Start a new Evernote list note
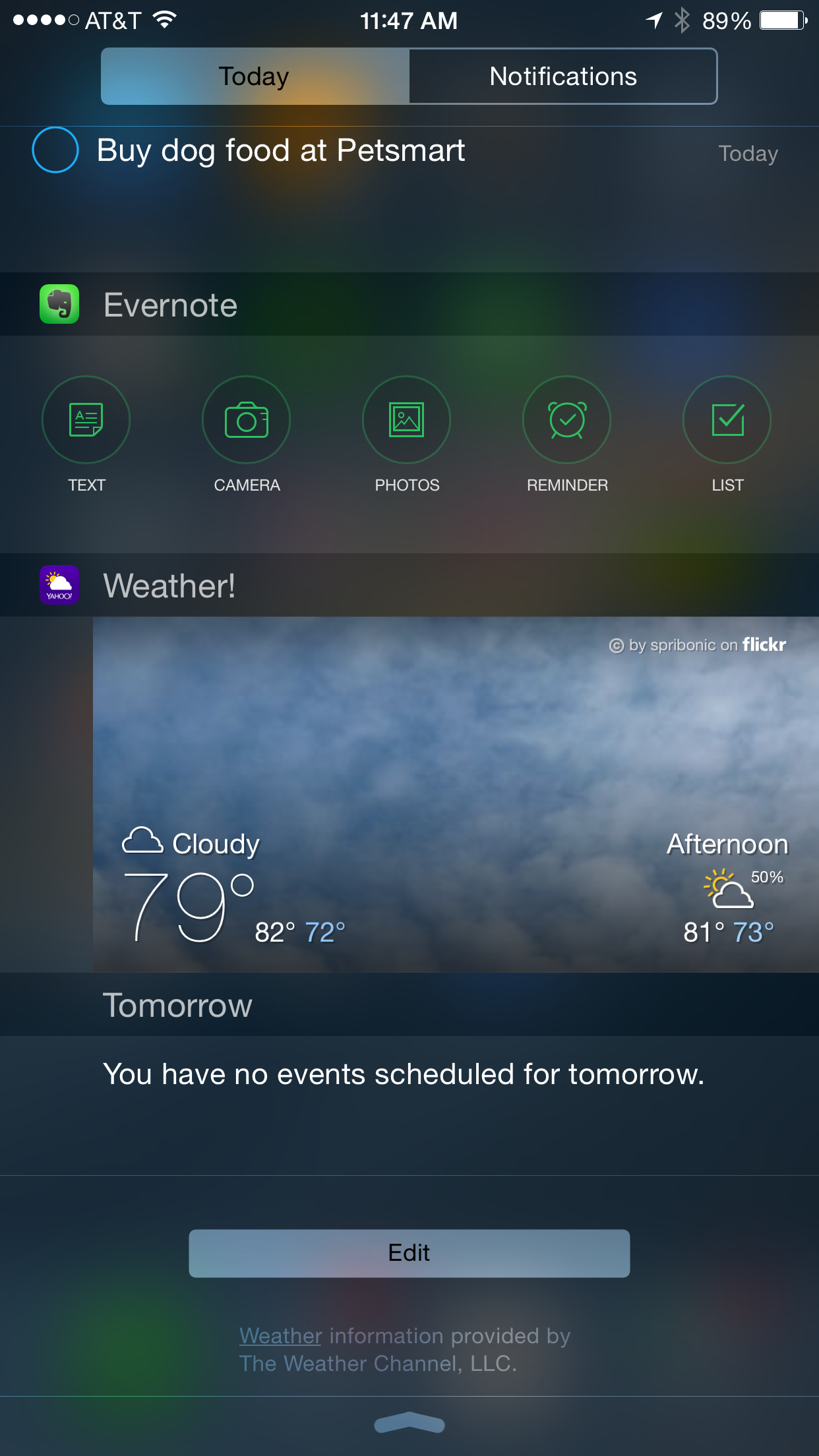The width and height of the screenshot is (819, 1456). tap(727, 420)
